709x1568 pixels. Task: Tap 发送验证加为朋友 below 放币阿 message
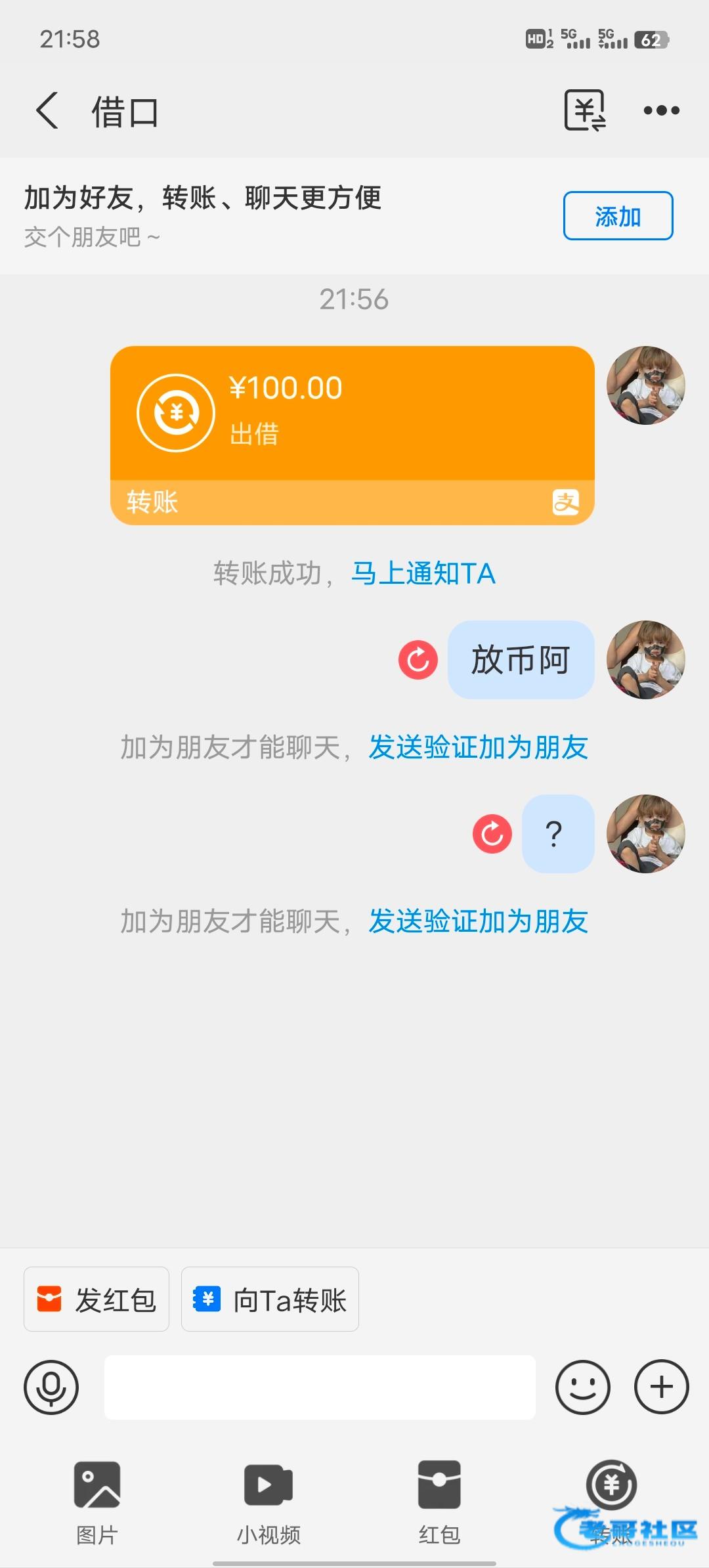pyautogui.click(x=478, y=747)
